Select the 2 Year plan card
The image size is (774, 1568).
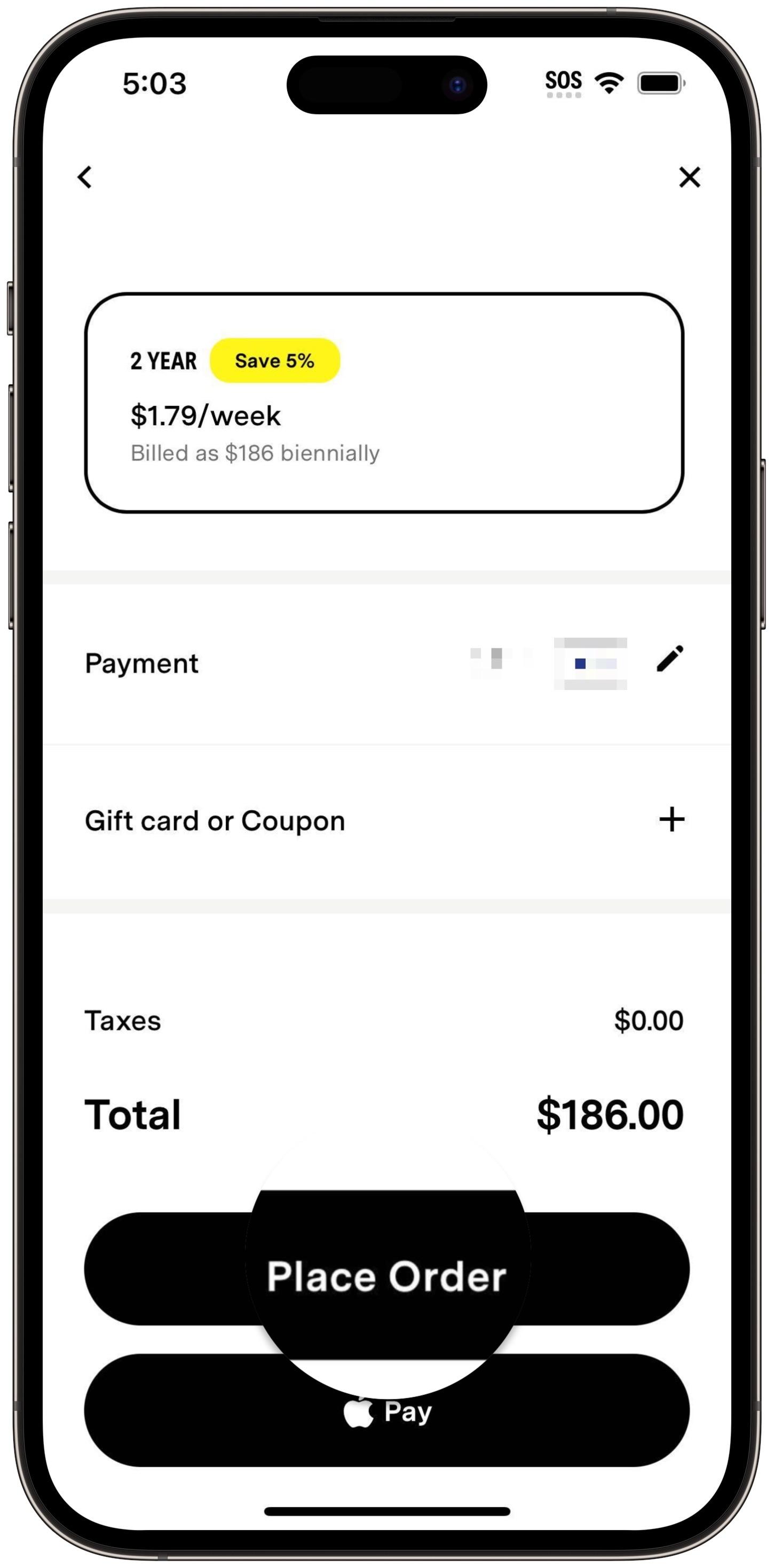pos(384,403)
